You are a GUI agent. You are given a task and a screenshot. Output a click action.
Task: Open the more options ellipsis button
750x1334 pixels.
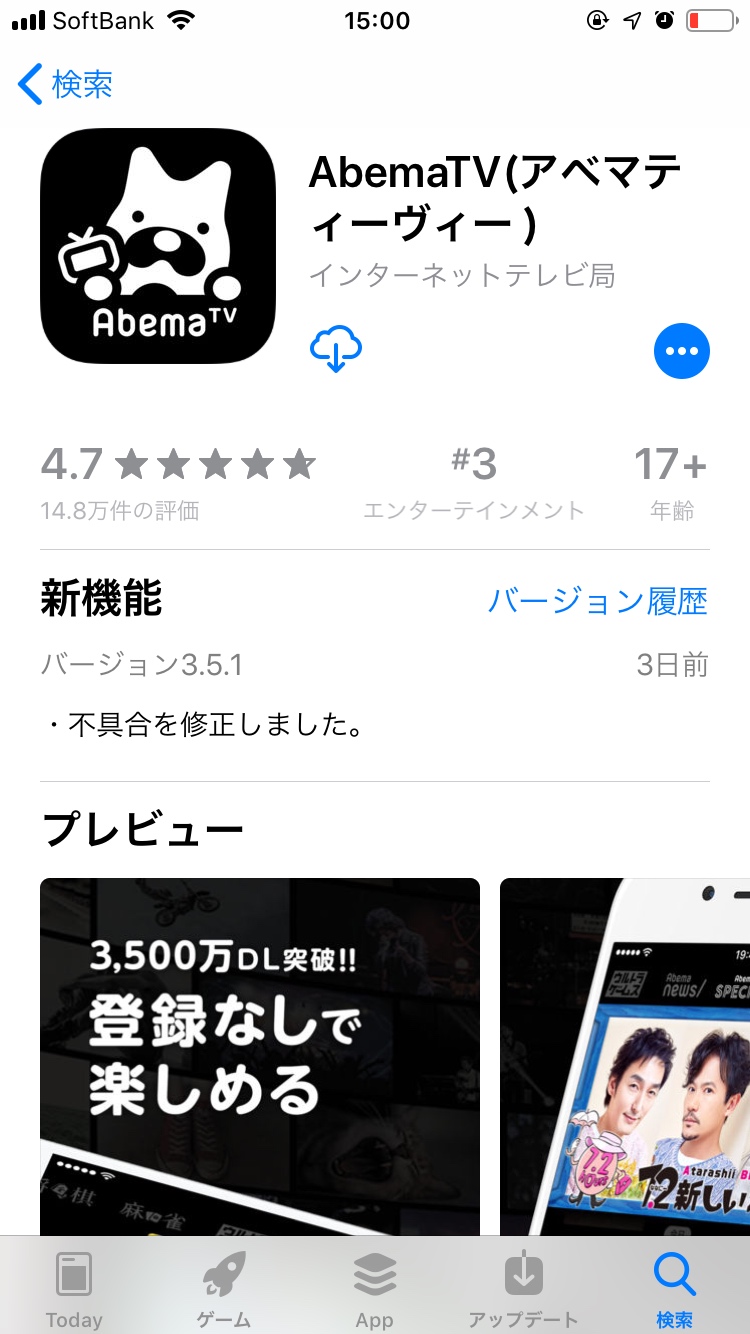coord(681,351)
